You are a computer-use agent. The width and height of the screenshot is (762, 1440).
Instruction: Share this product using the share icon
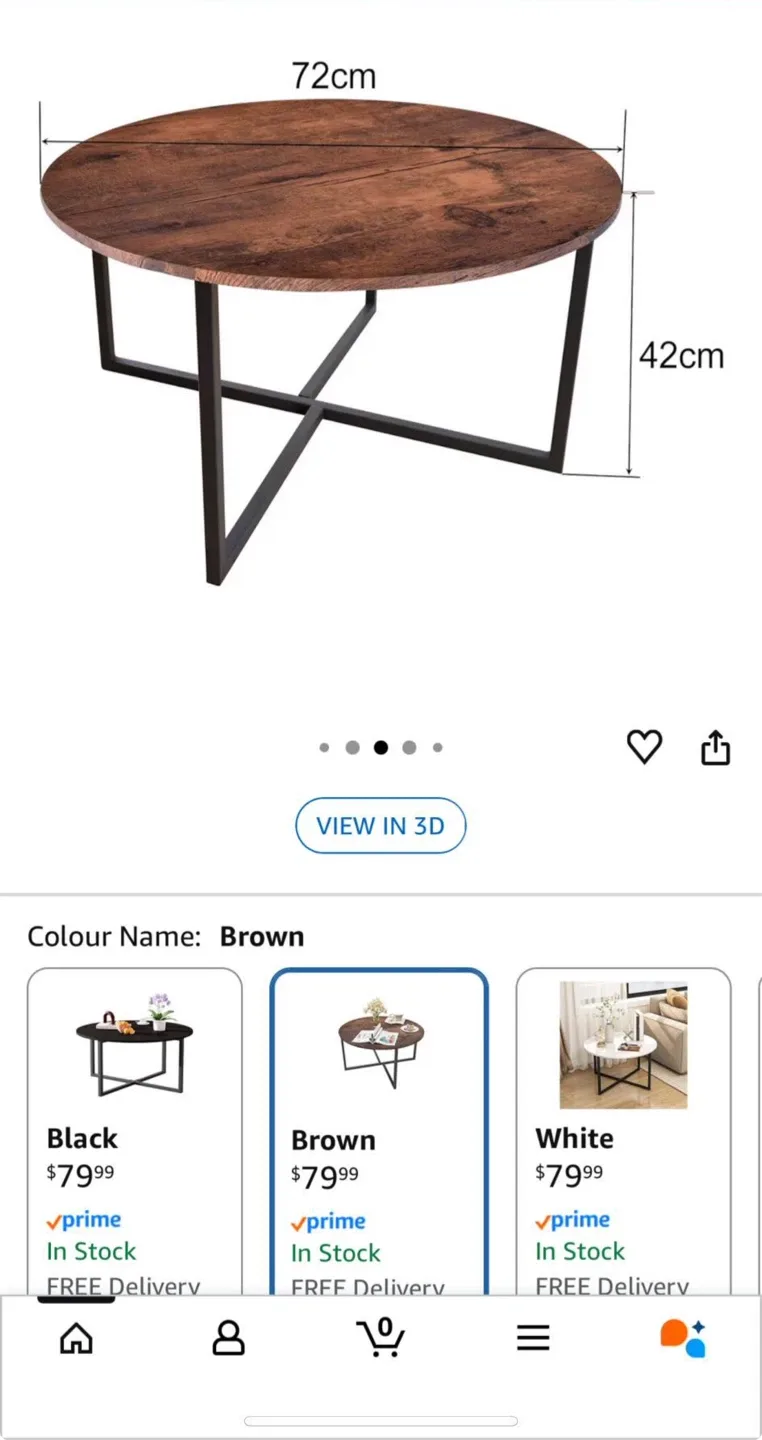coord(715,747)
